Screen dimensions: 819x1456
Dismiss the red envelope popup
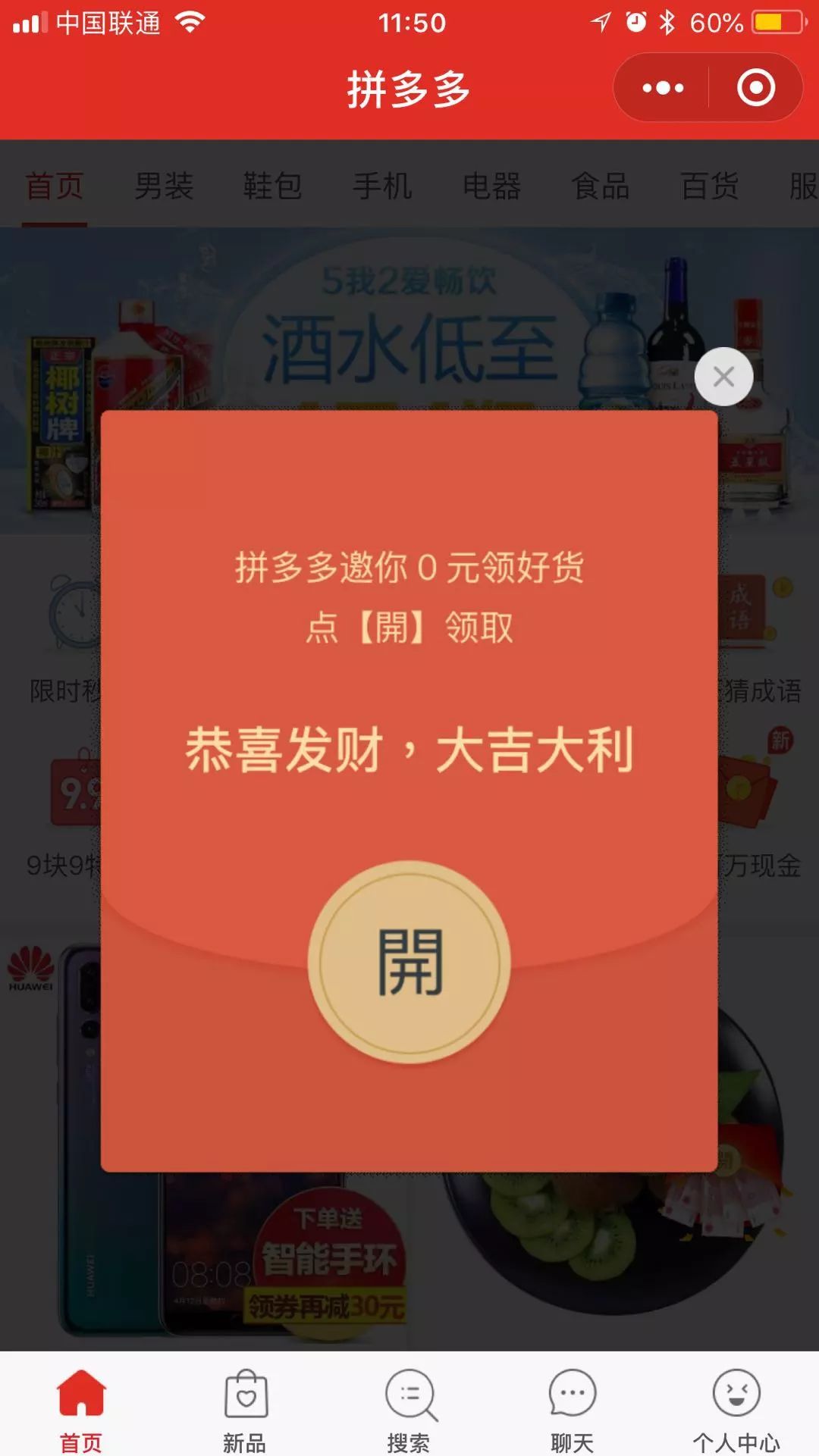(723, 377)
